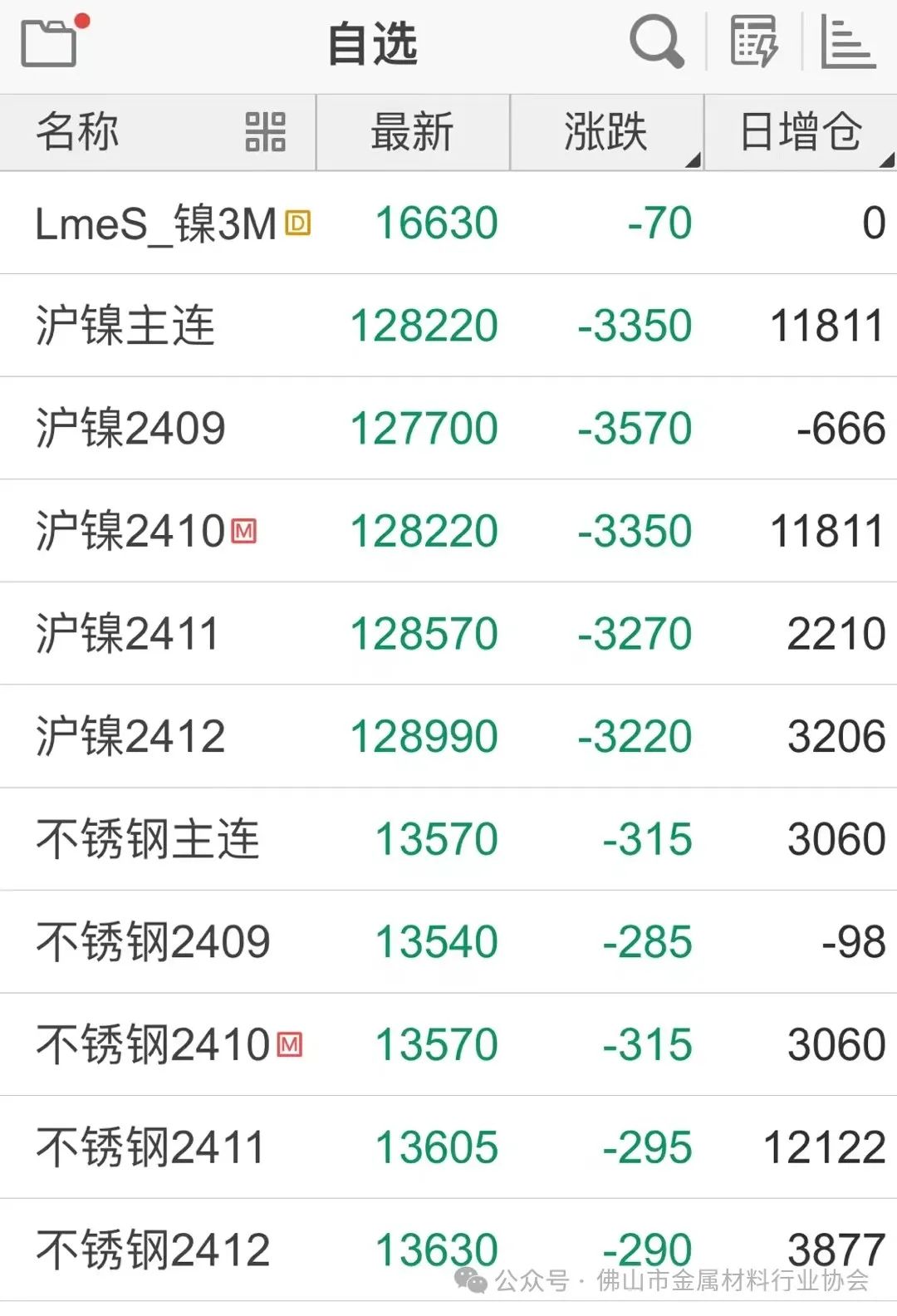Click the green price 128220 of 沪镍主连
The height and width of the screenshot is (1316, 897).
coord(422,325)
